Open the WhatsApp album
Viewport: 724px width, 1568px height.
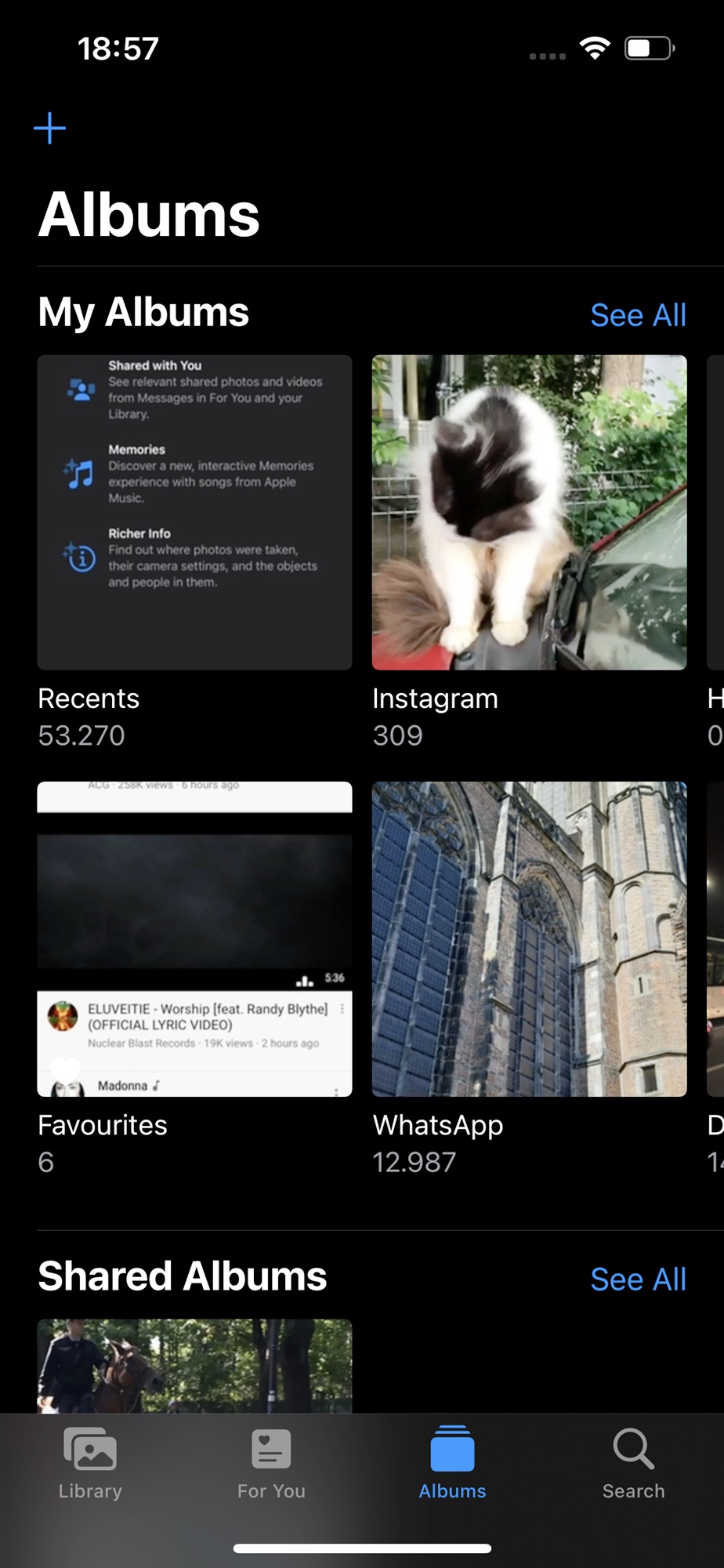pyautogui.click(x=529, y=938)
